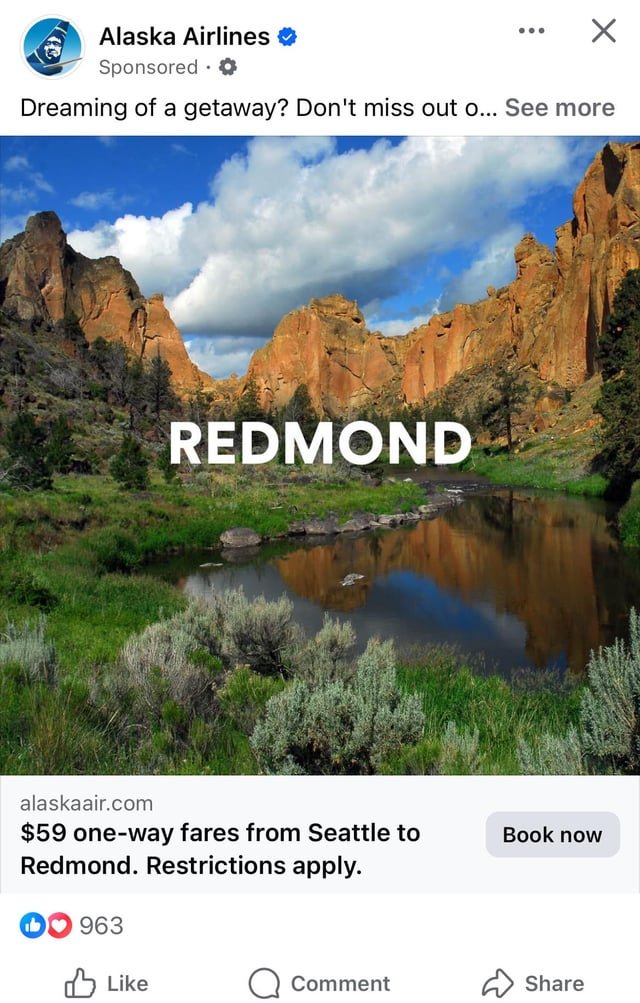Expand caption with See more
Screen dimensions: 640x1003
559,108
